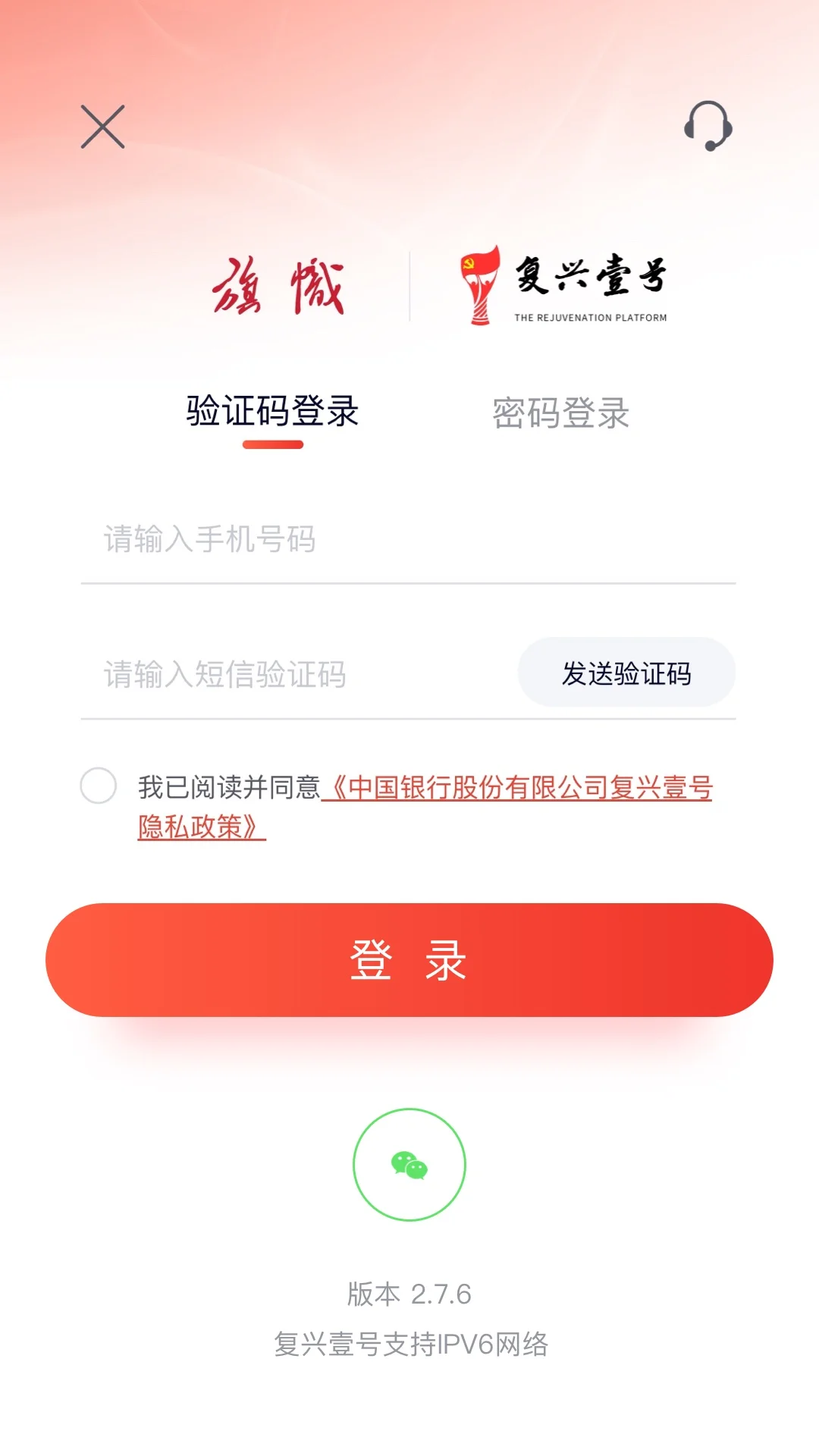819x1456 pixels.
Task: Click the X close icon
Action: (102, 127)
